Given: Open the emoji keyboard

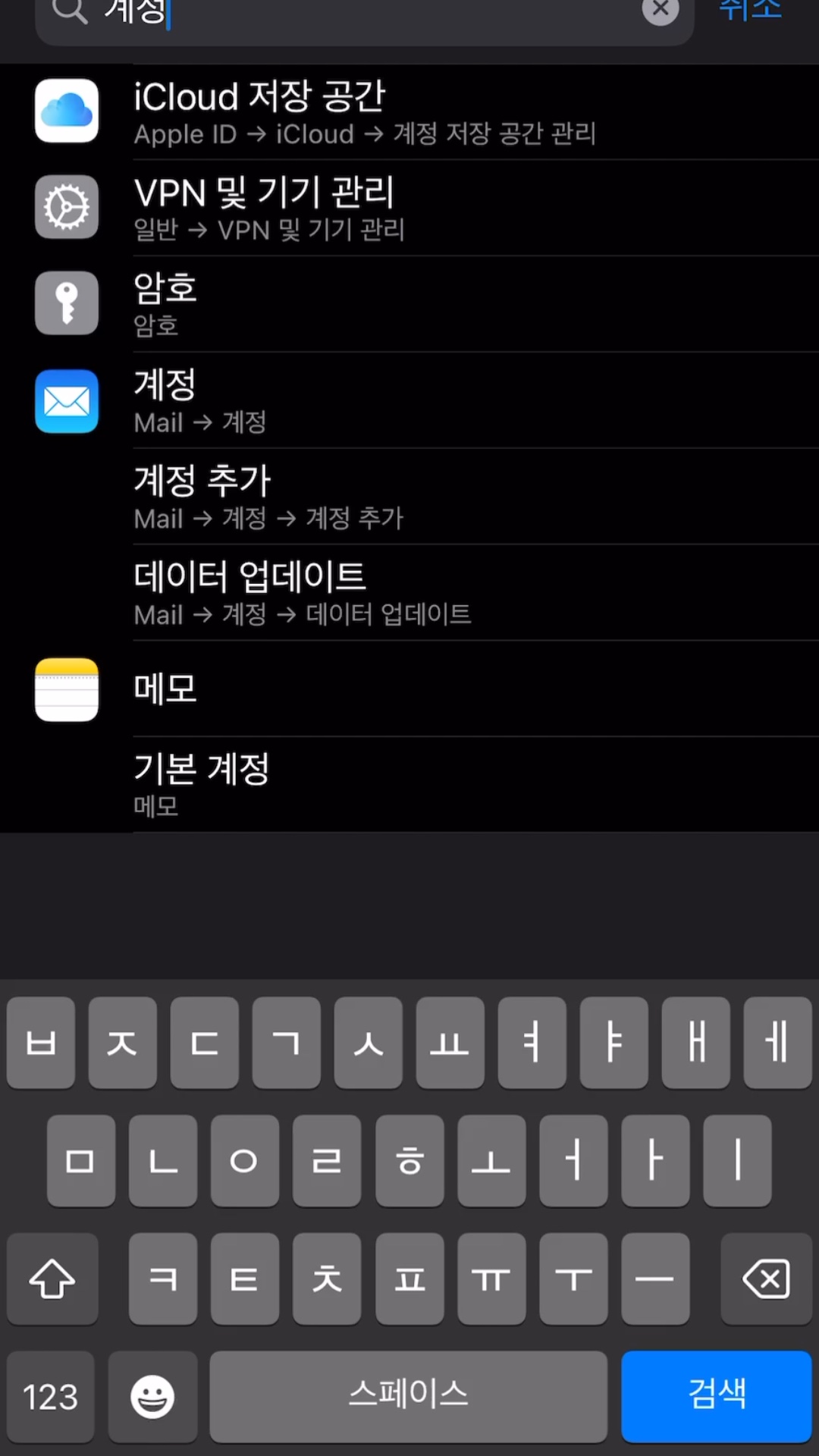Looking at the screenshot, I should tap(152, 1396).
